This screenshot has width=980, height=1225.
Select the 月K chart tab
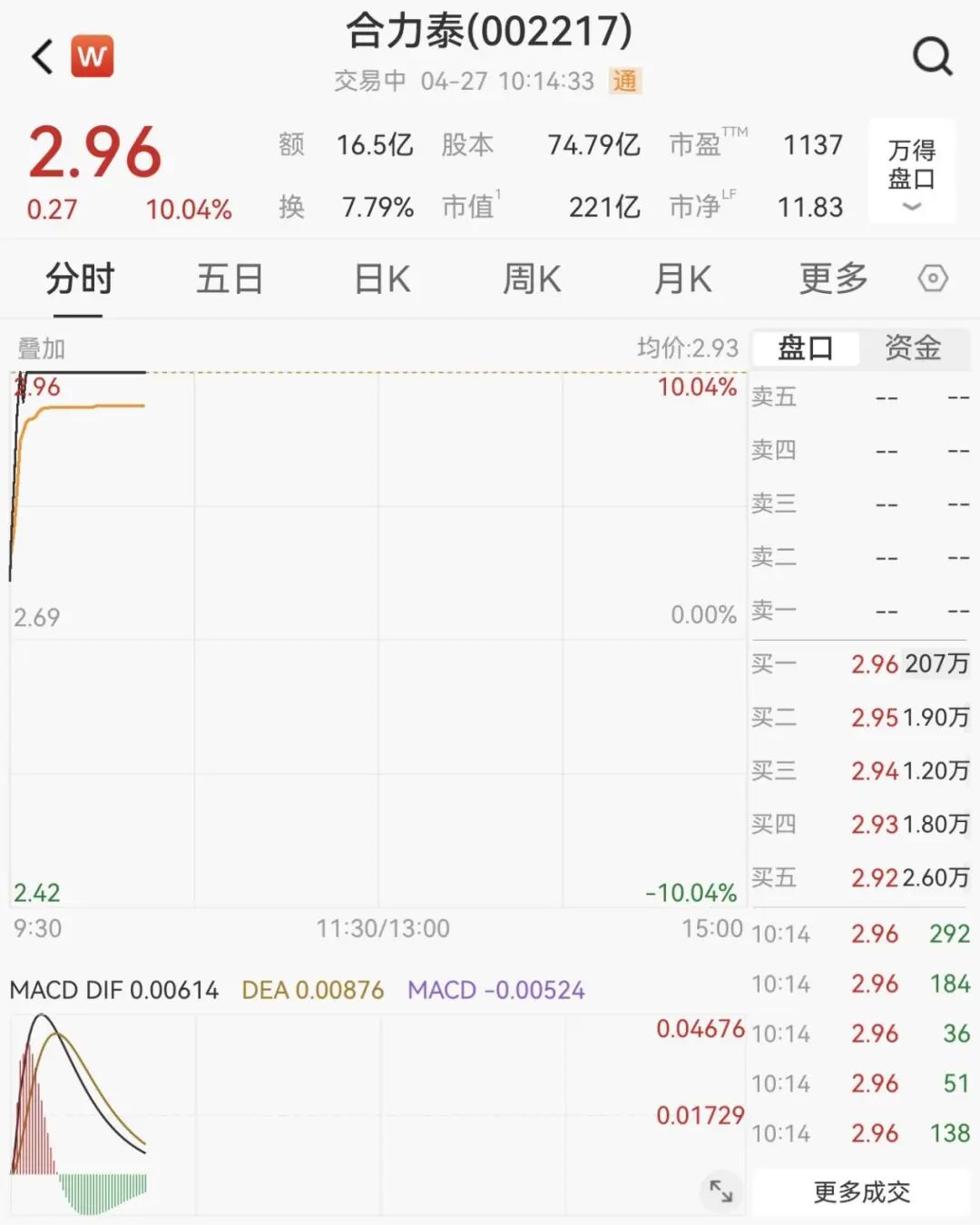(683, 279)
